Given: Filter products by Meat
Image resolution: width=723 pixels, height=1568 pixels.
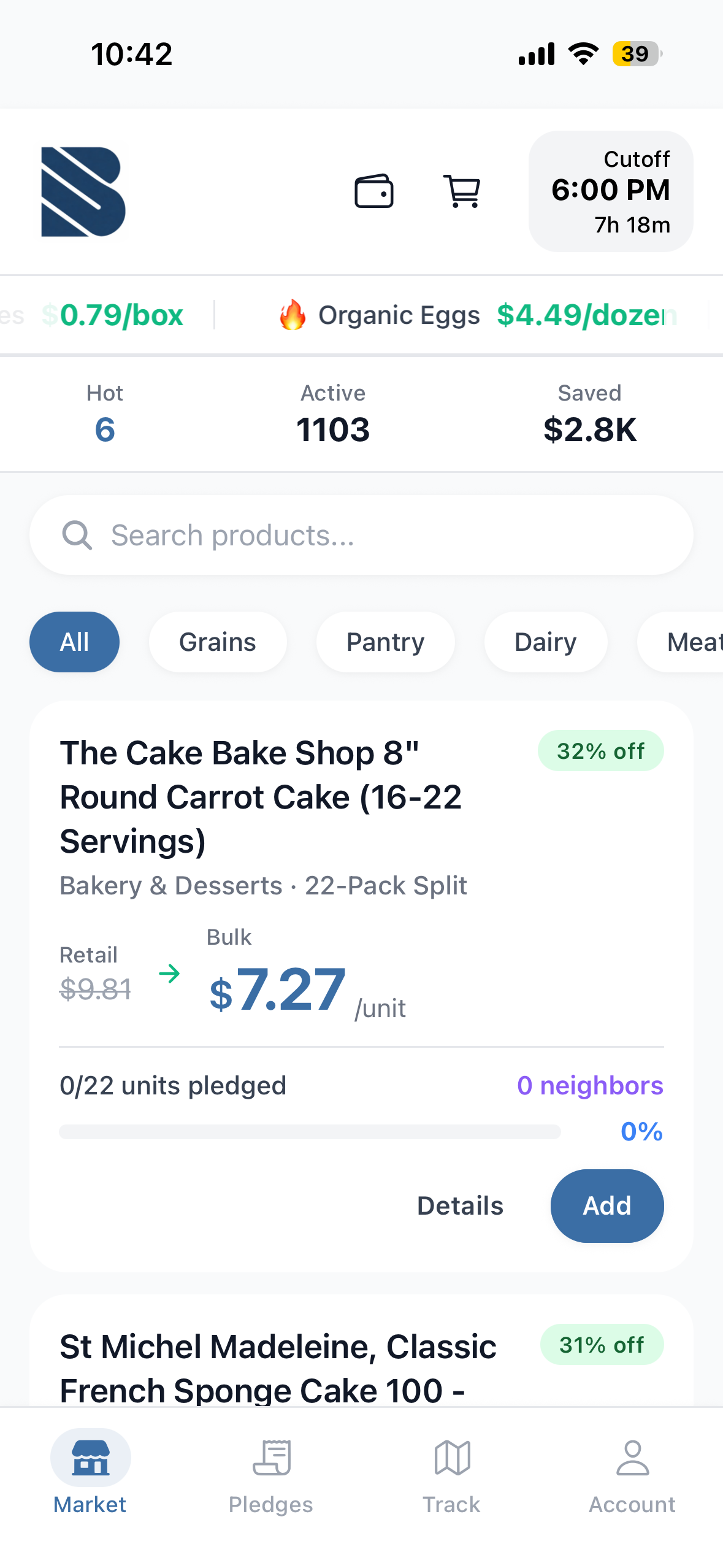Looking at the screenshot, I should 687,642.
